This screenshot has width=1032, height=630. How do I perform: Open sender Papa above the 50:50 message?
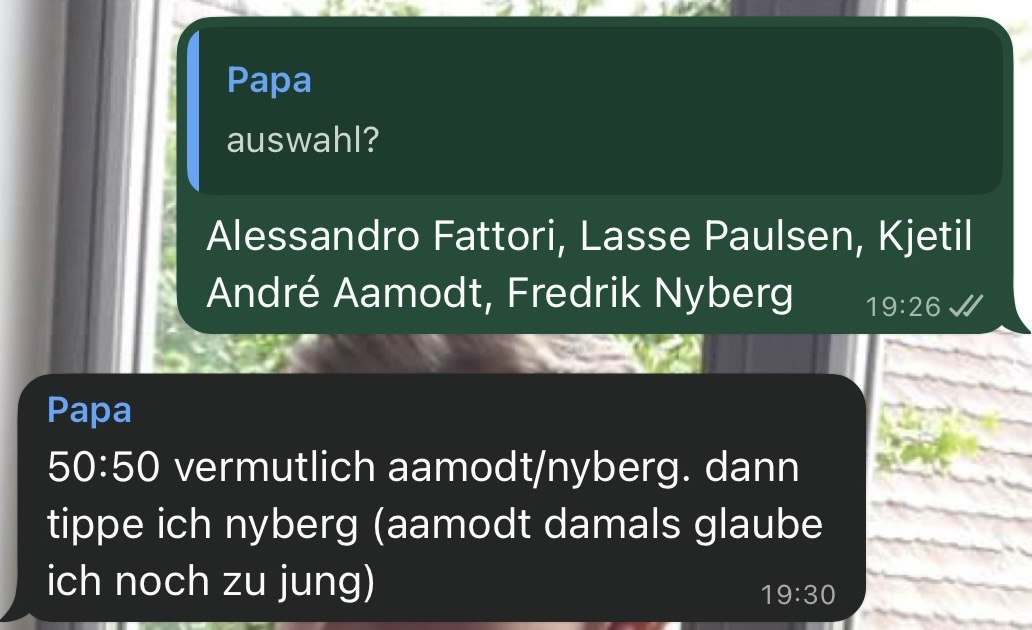click(x=89, y=409)
